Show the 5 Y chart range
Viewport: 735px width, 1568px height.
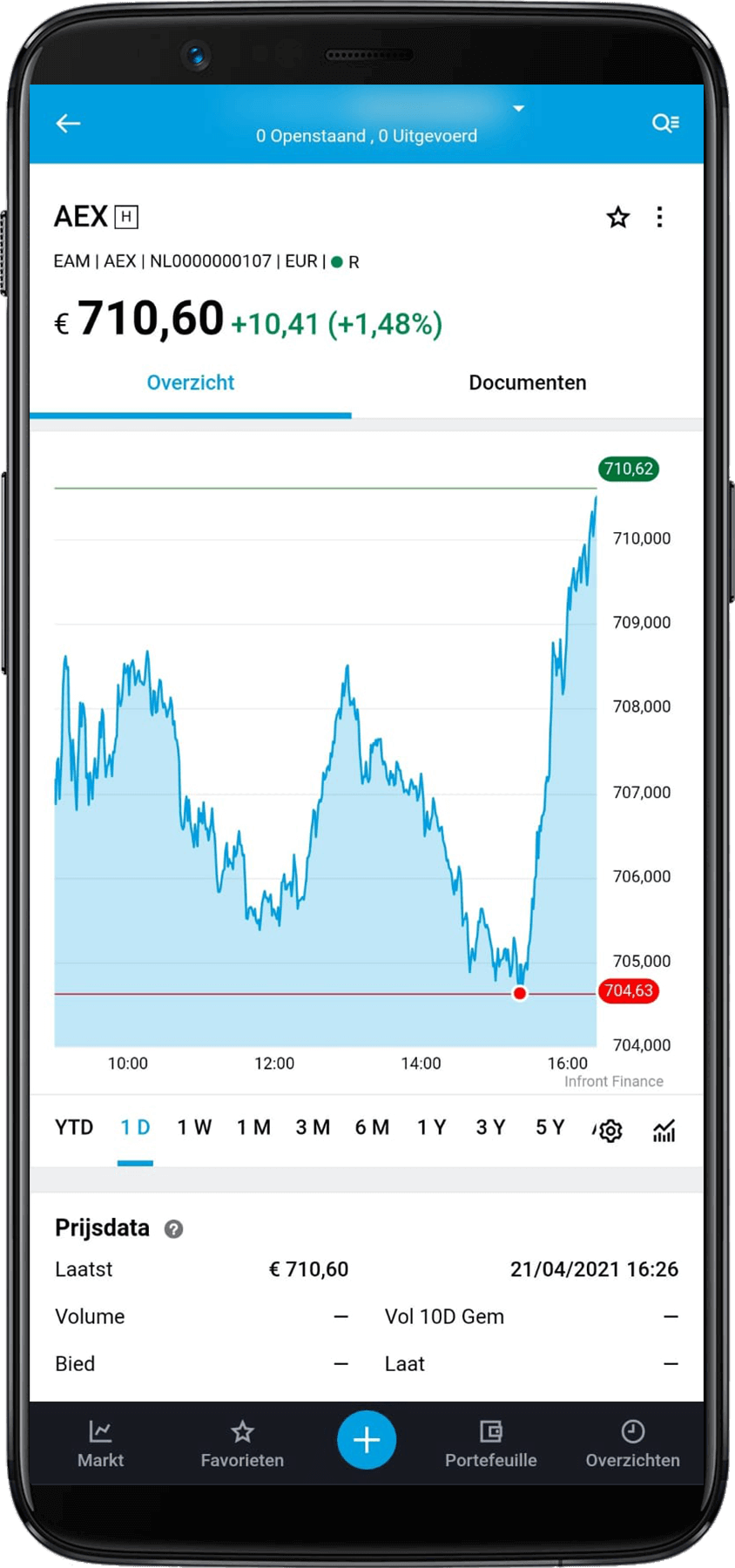pos(550,1127)
